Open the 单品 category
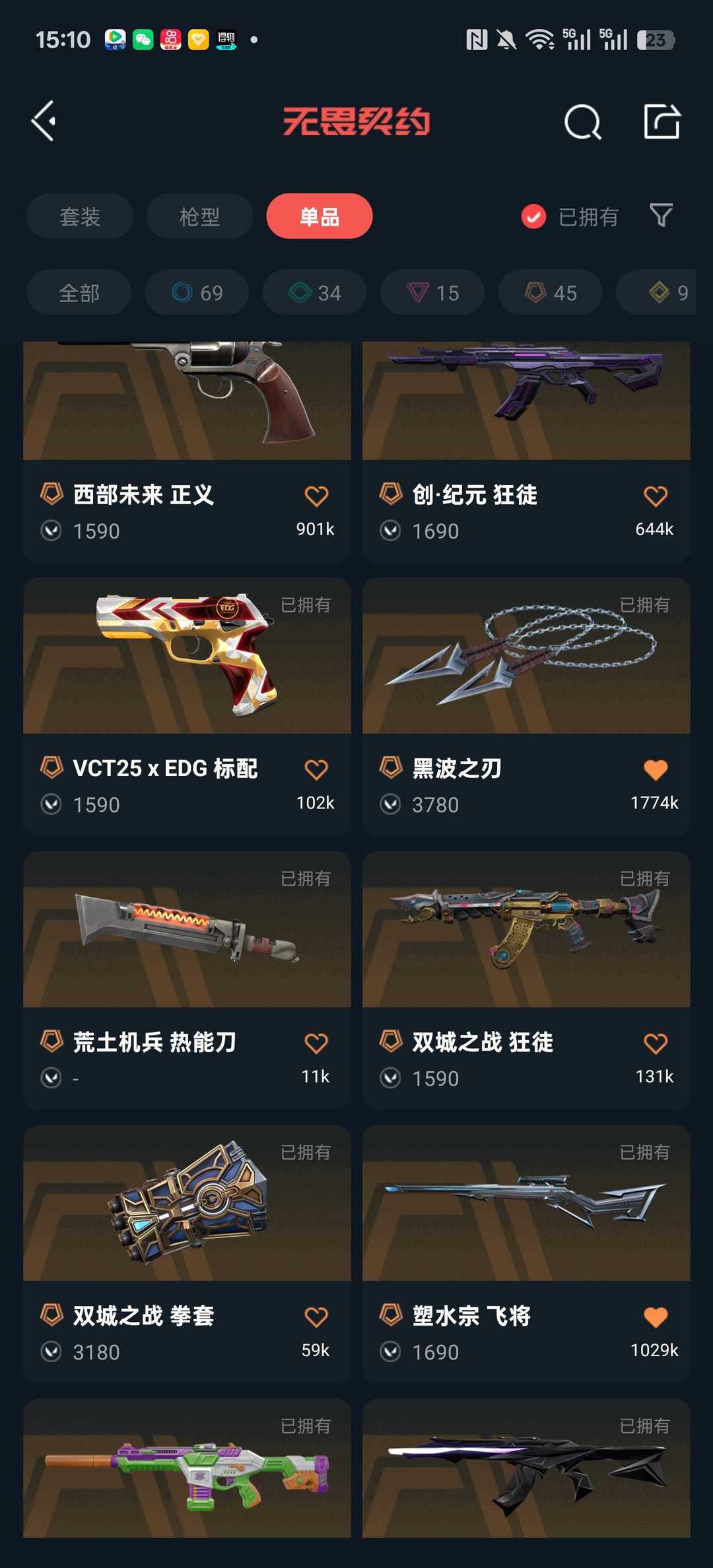 point(319,216)
